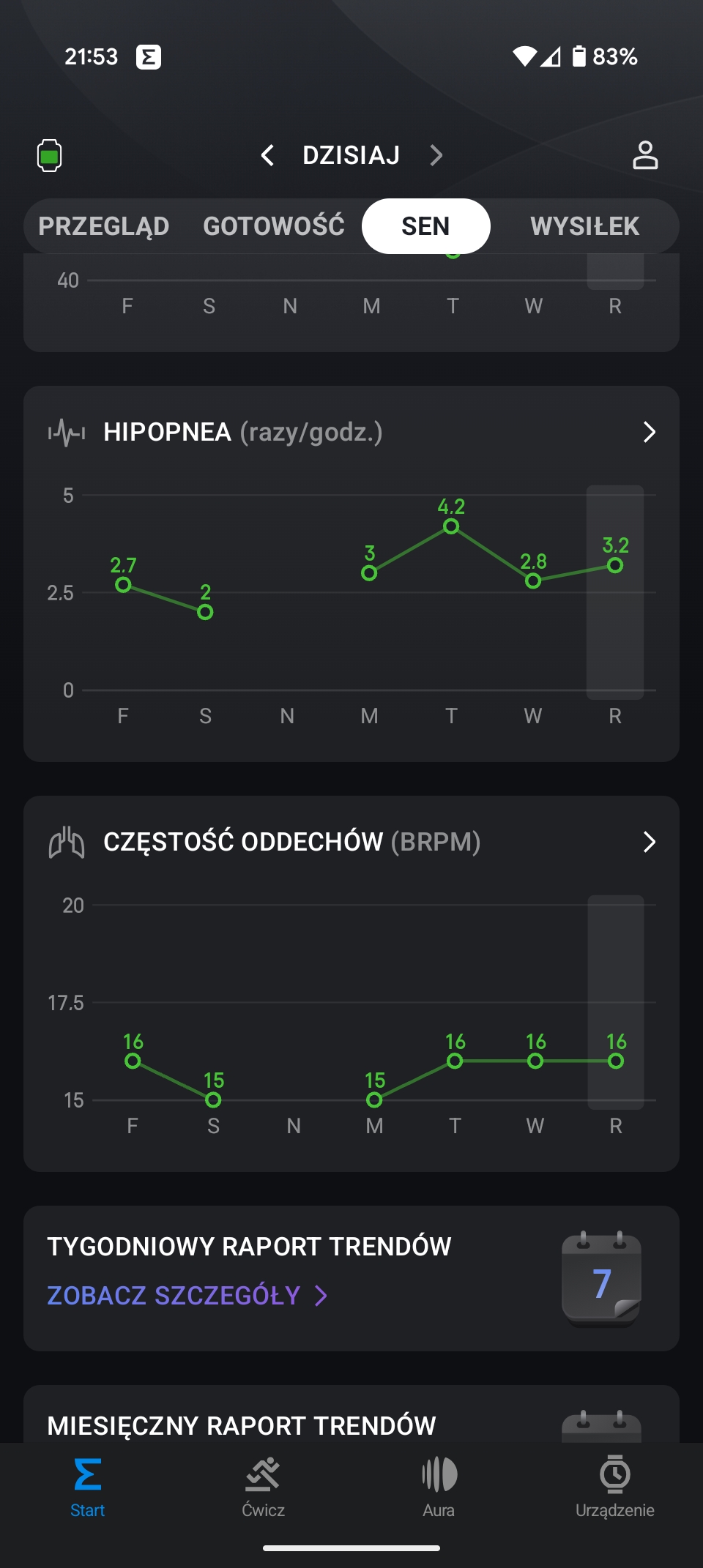Tap ZOBACZ SZCZEGÓŁY weekly report link
This screenshot has height=1568, width=703.
coord(187,1296)
